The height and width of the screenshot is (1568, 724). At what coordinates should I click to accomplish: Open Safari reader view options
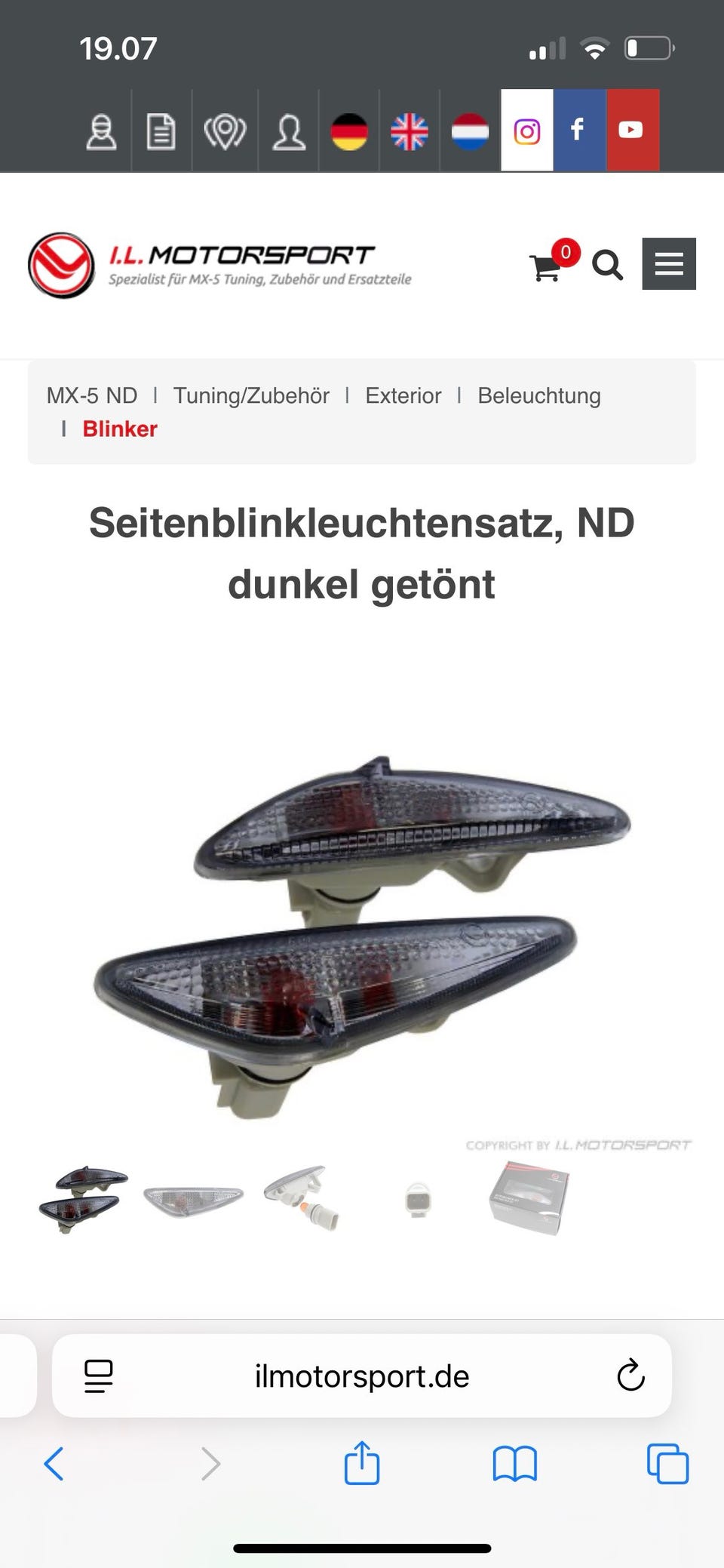coord(100,1375)
